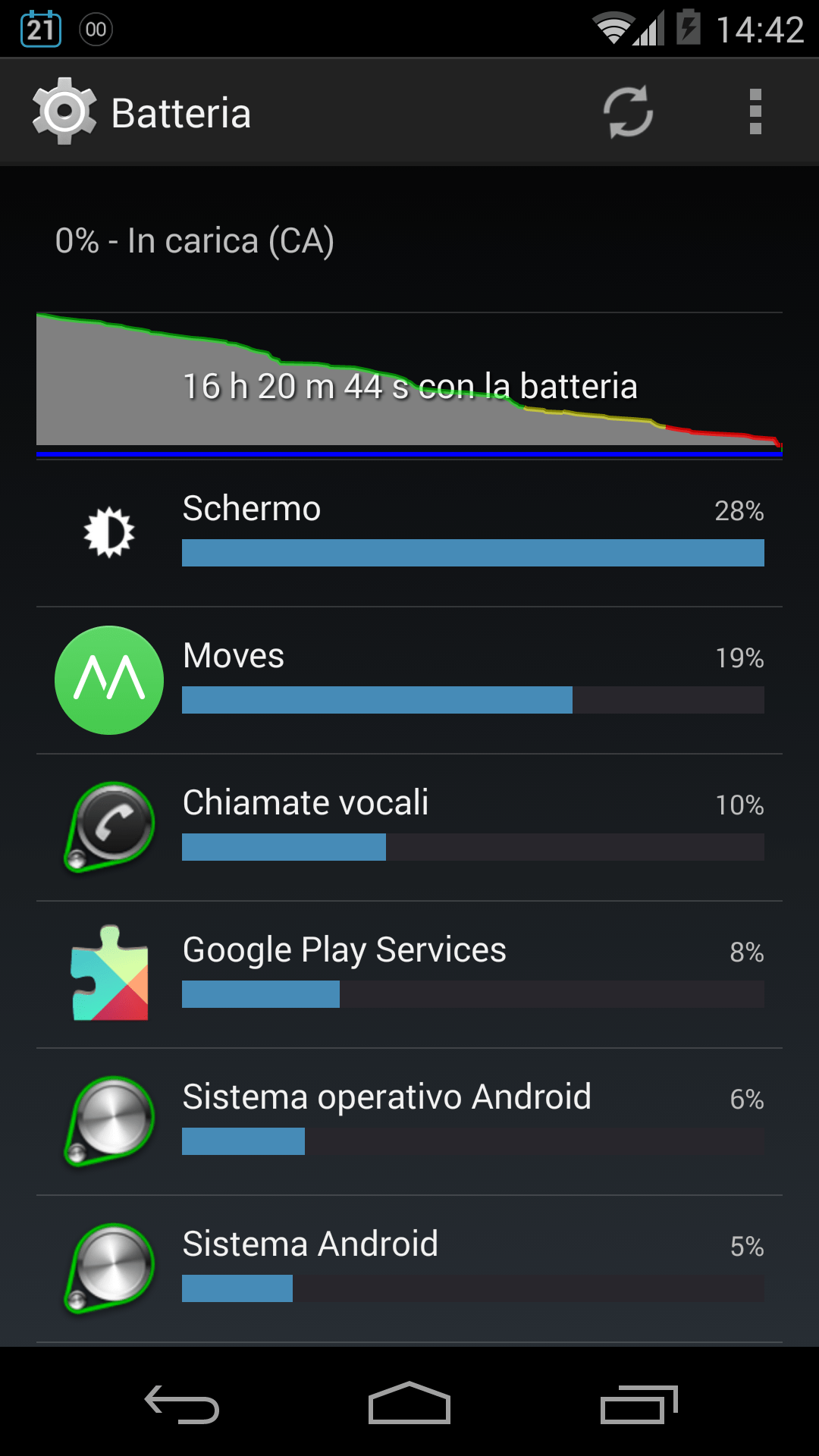This screenshot has height=1456, width=819.
Task: Open the overflow menu
Action: click(x=755, y=112)
